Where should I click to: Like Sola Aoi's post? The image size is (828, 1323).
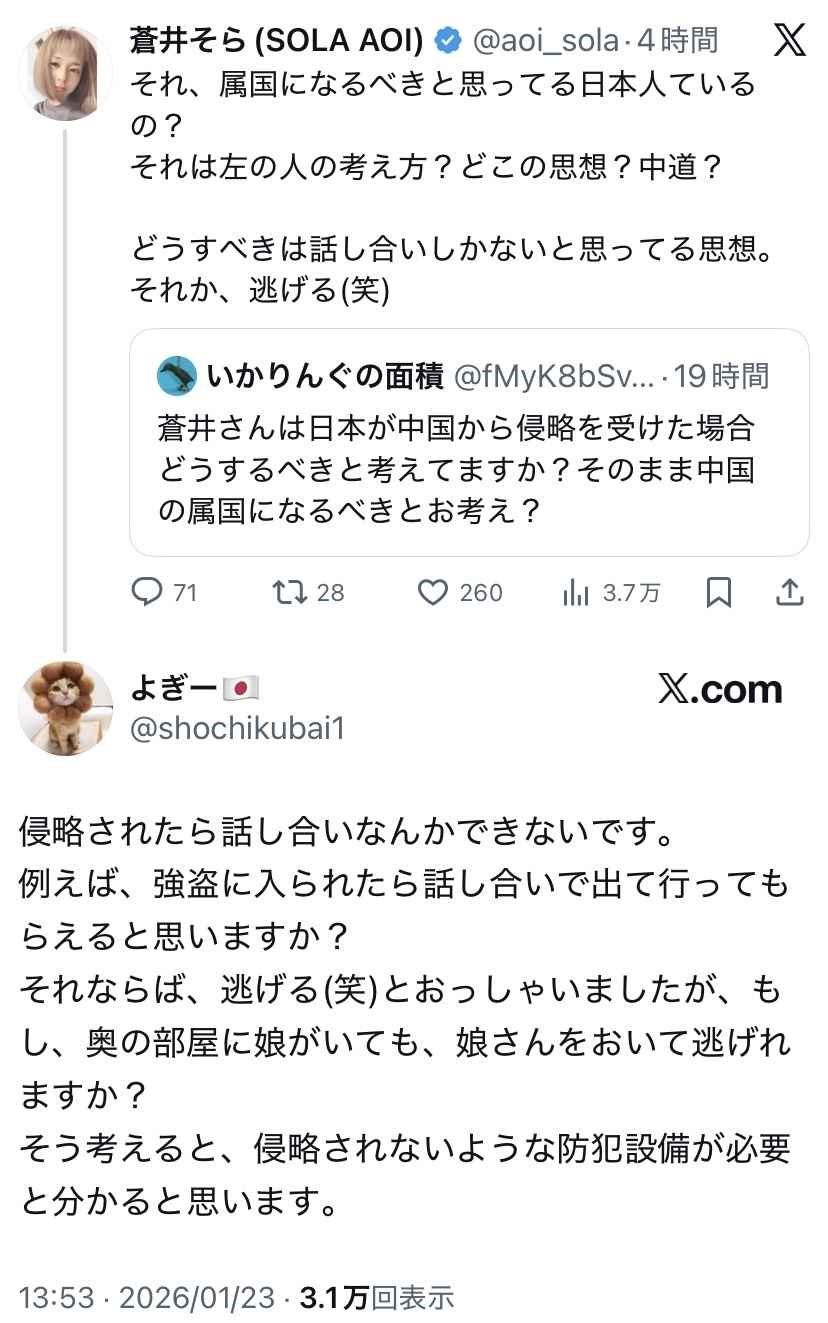433,593
